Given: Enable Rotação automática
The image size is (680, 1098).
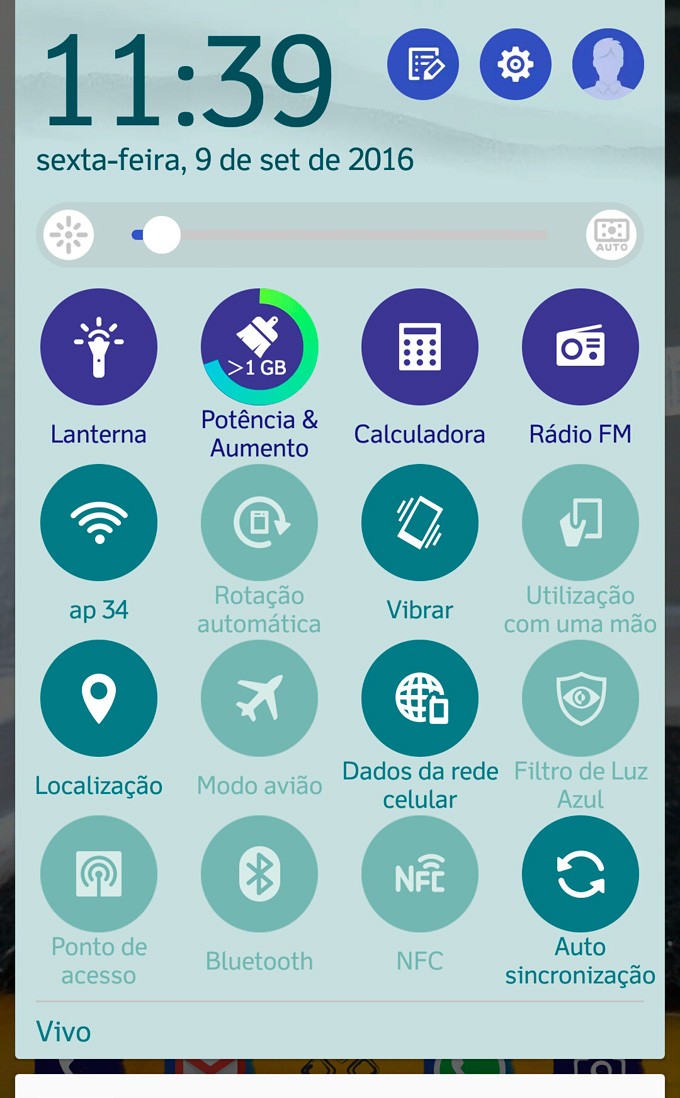Looking at the screenshot, I should (259, 522).
